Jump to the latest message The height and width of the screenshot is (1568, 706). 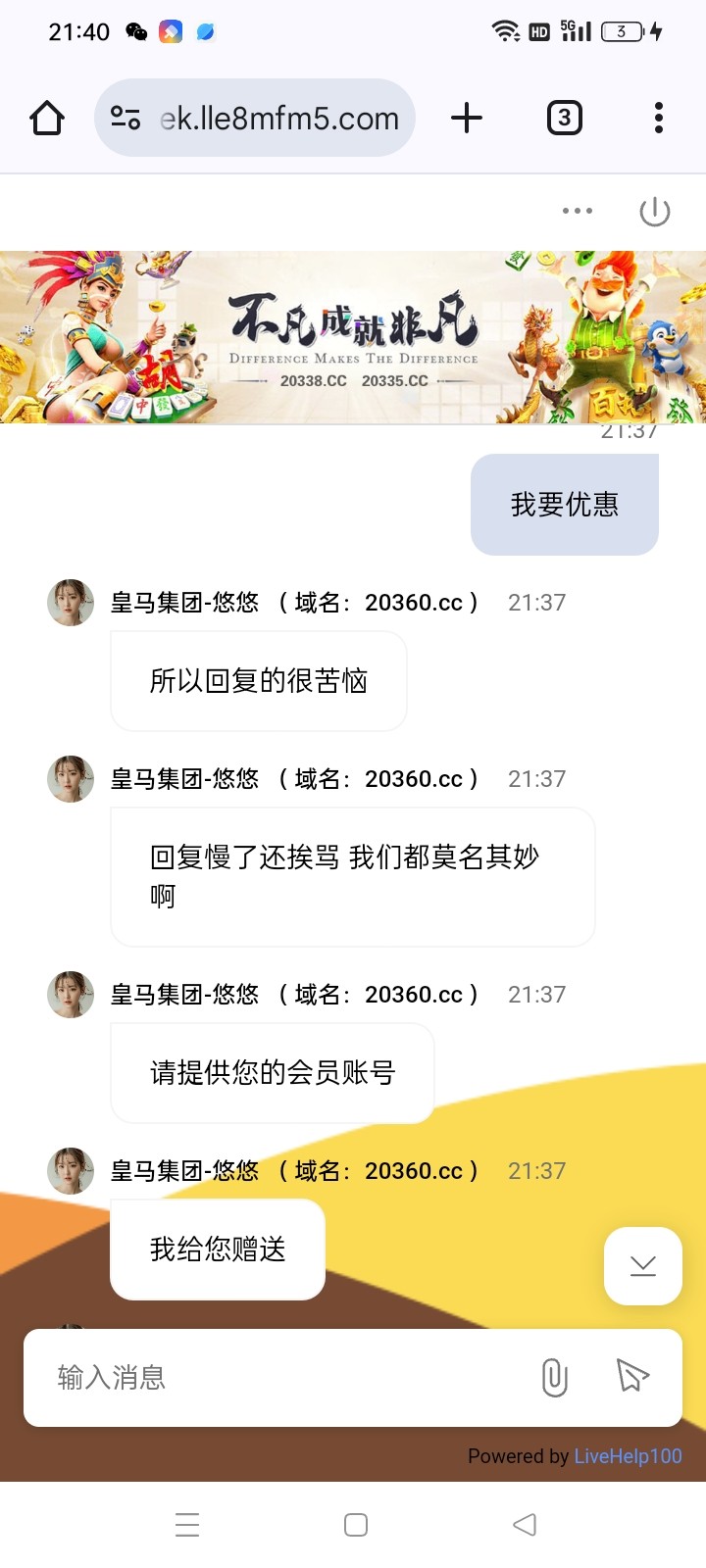(x=642, y=1266)
